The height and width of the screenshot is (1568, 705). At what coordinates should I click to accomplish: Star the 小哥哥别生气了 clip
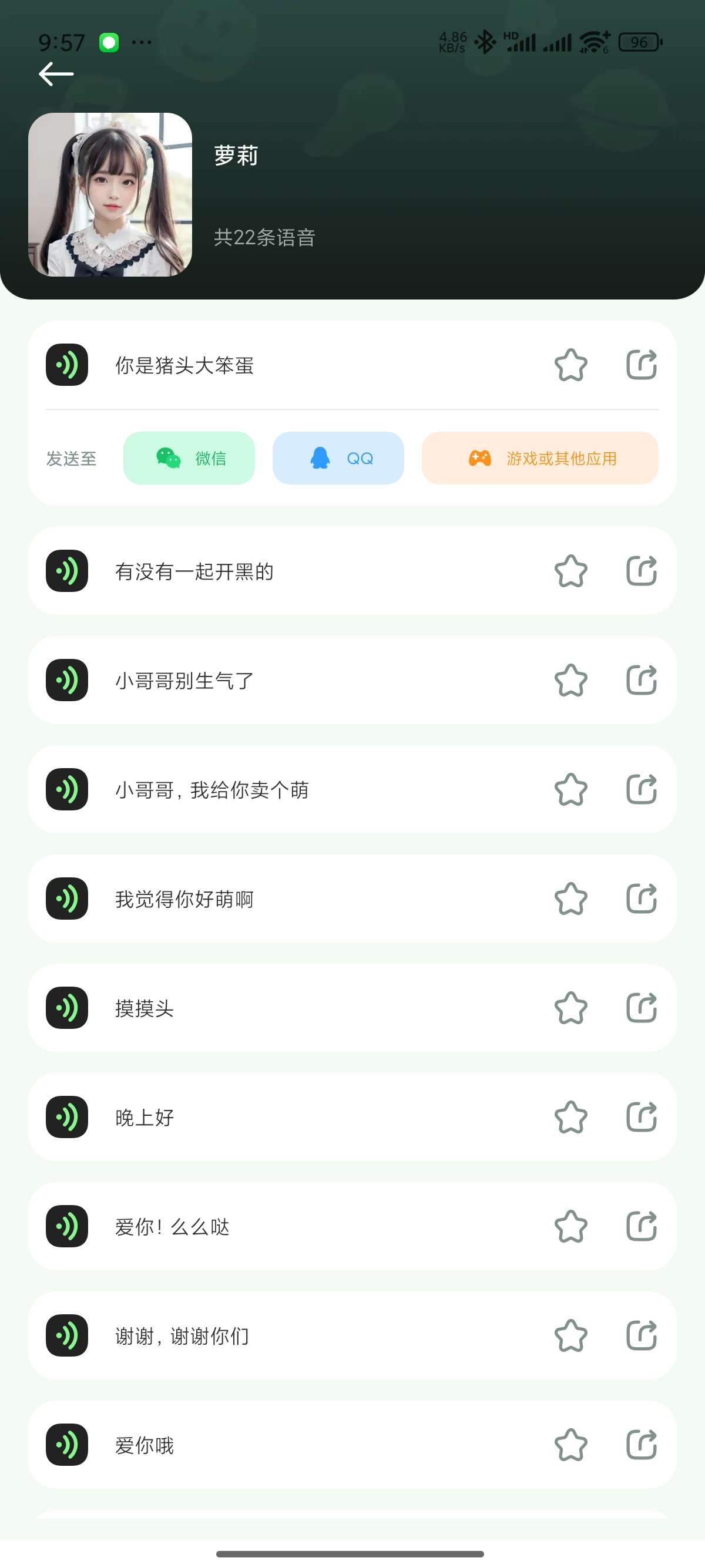[570, 680]
